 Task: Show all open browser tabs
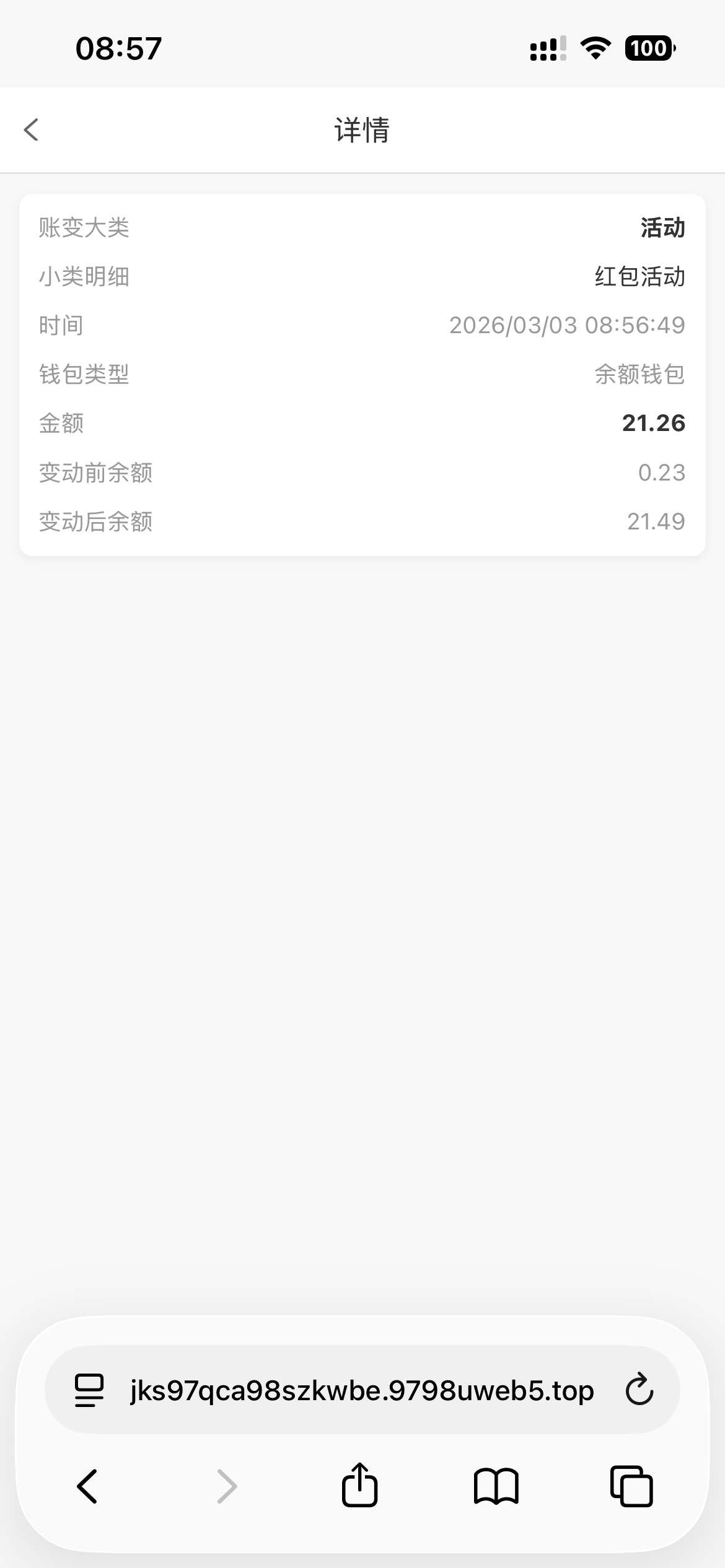tap(631, 1486)
